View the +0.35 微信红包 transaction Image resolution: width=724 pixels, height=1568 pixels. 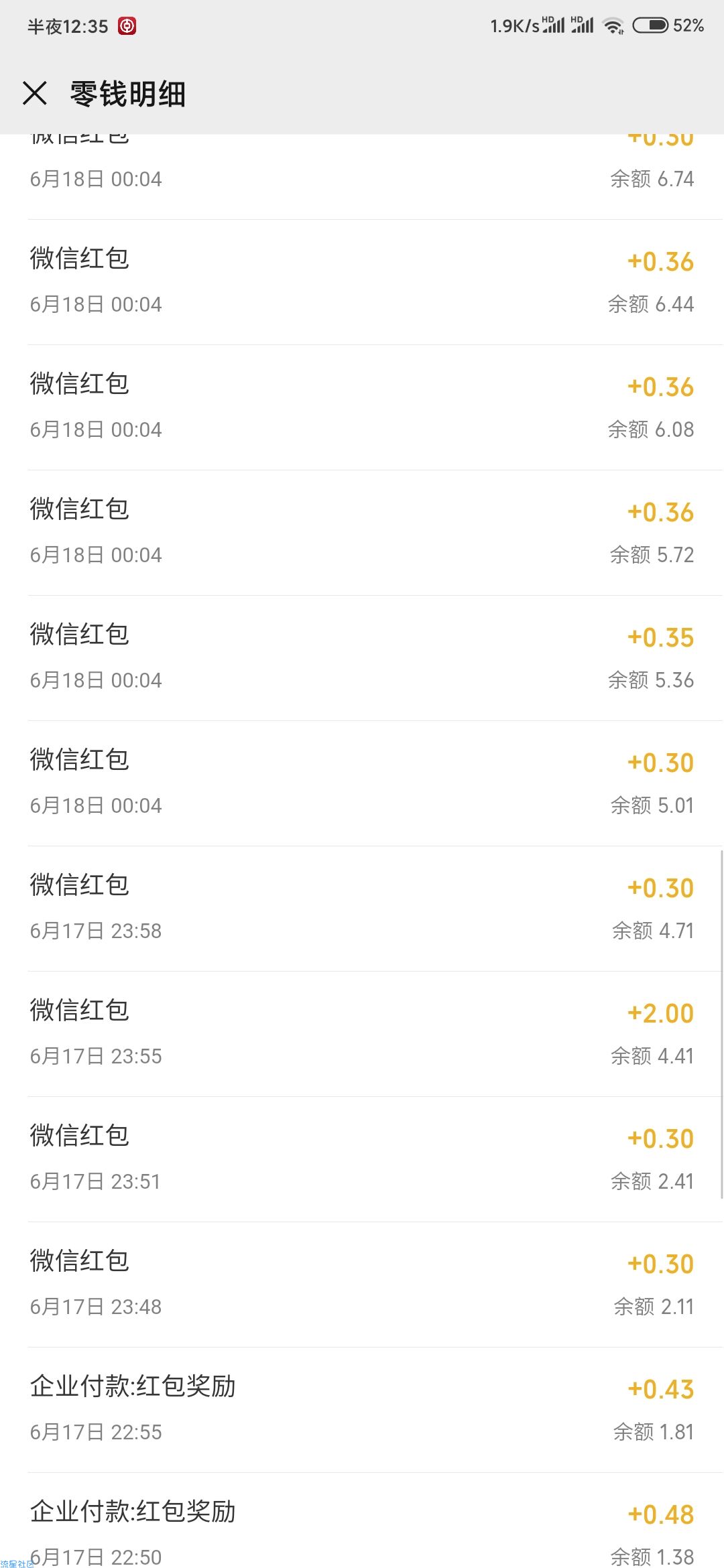point(362,658)
